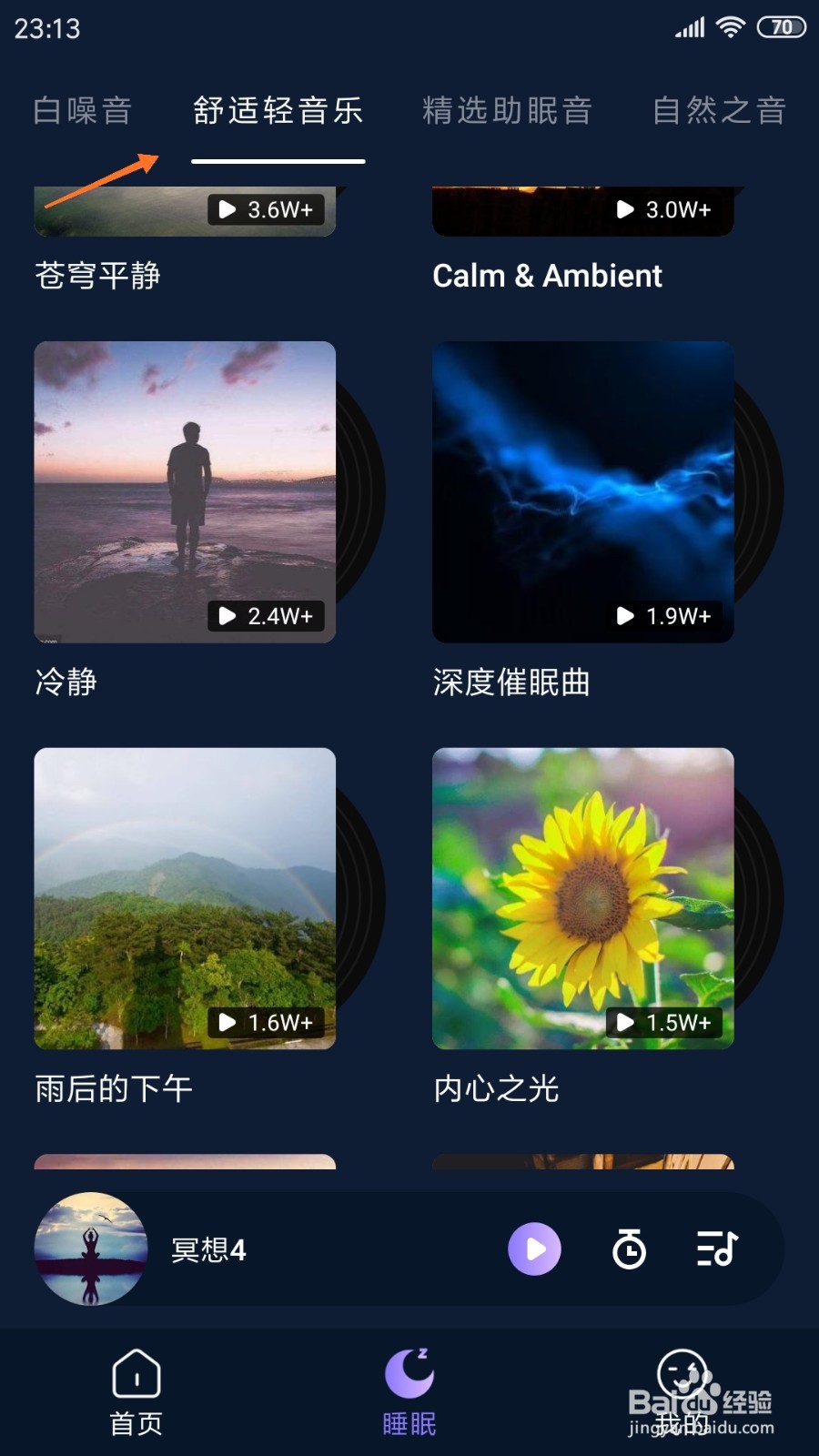Open the 深度催眠曲 album

[582, 492]
